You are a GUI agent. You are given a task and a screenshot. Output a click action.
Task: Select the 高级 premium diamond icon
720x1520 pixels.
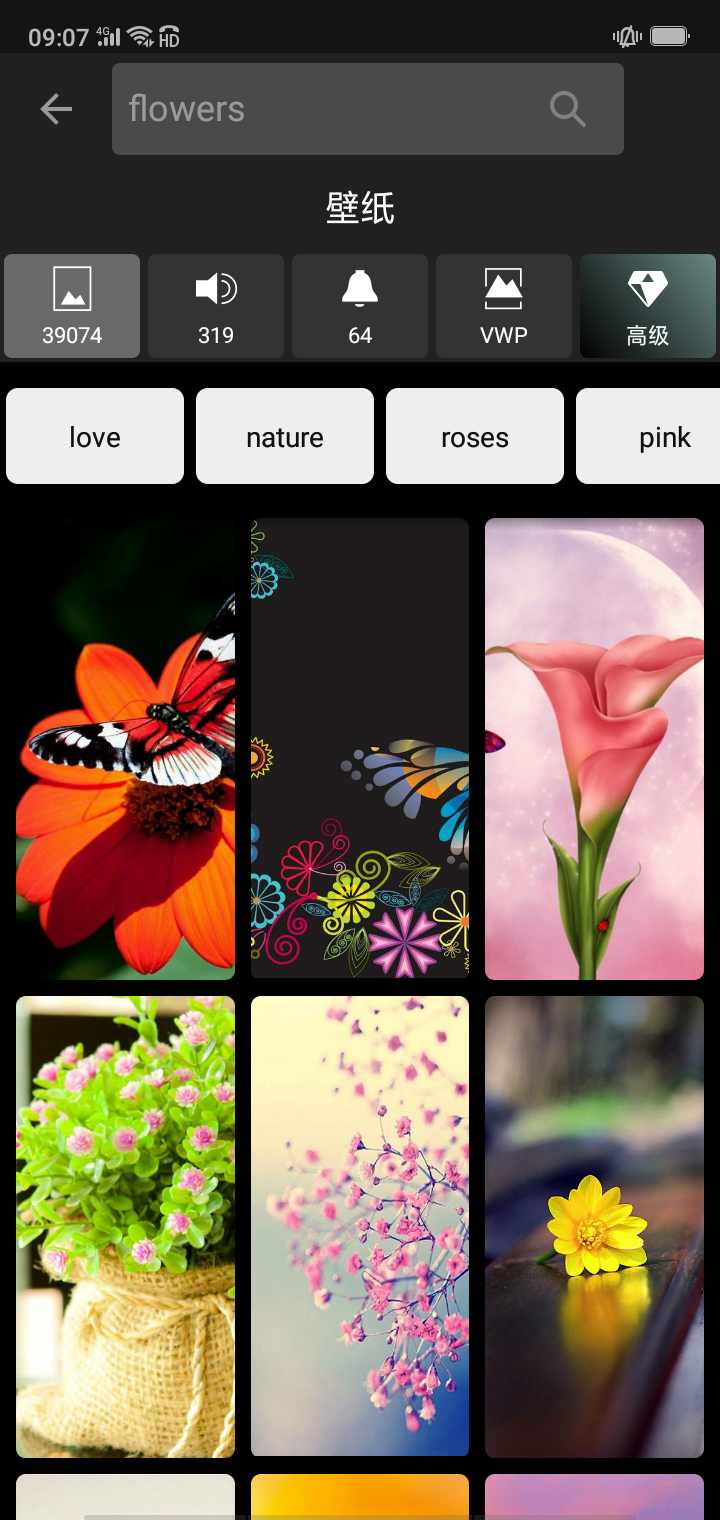point(647,305)
